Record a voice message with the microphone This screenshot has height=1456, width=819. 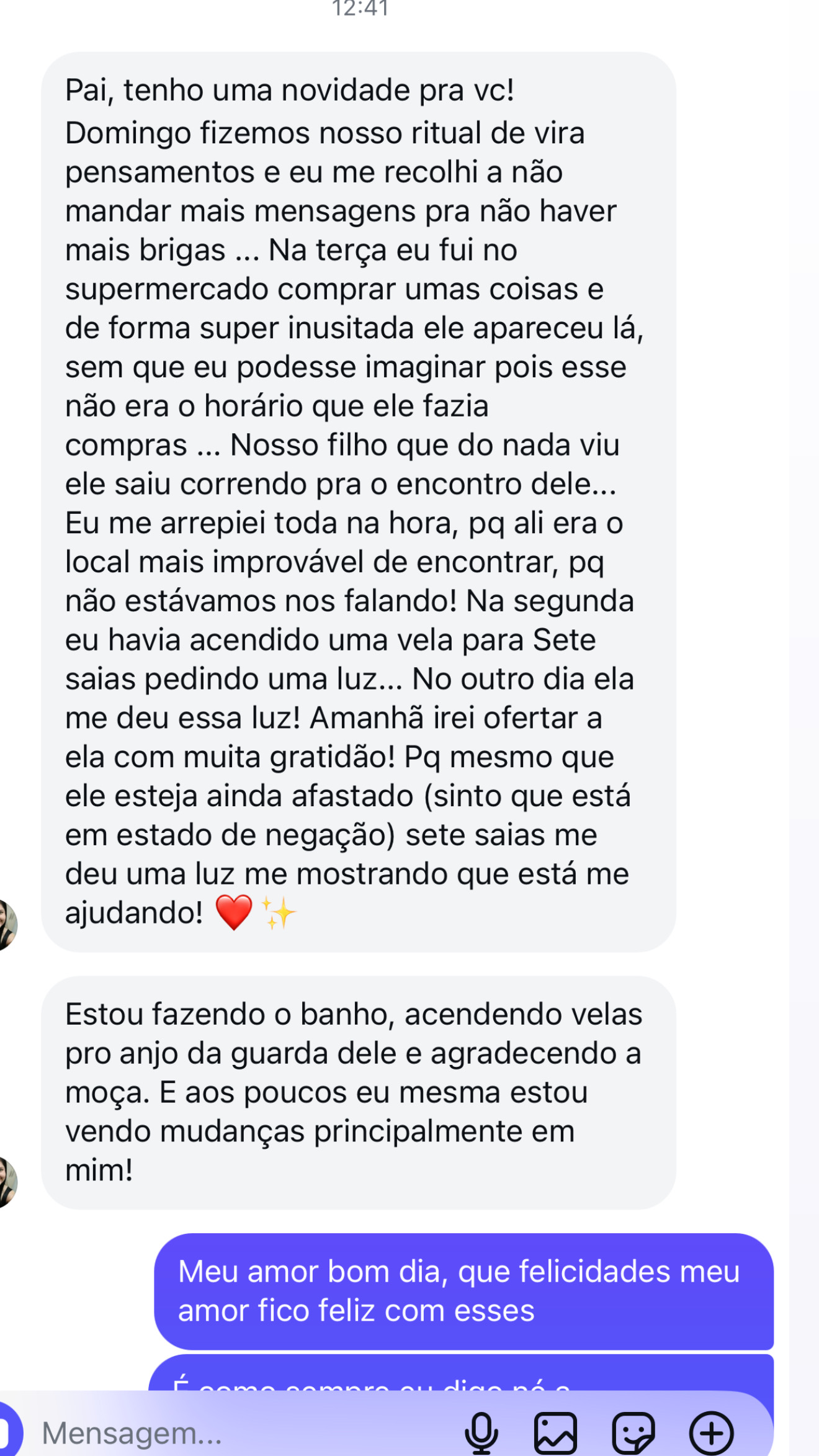pos(481,1434)
